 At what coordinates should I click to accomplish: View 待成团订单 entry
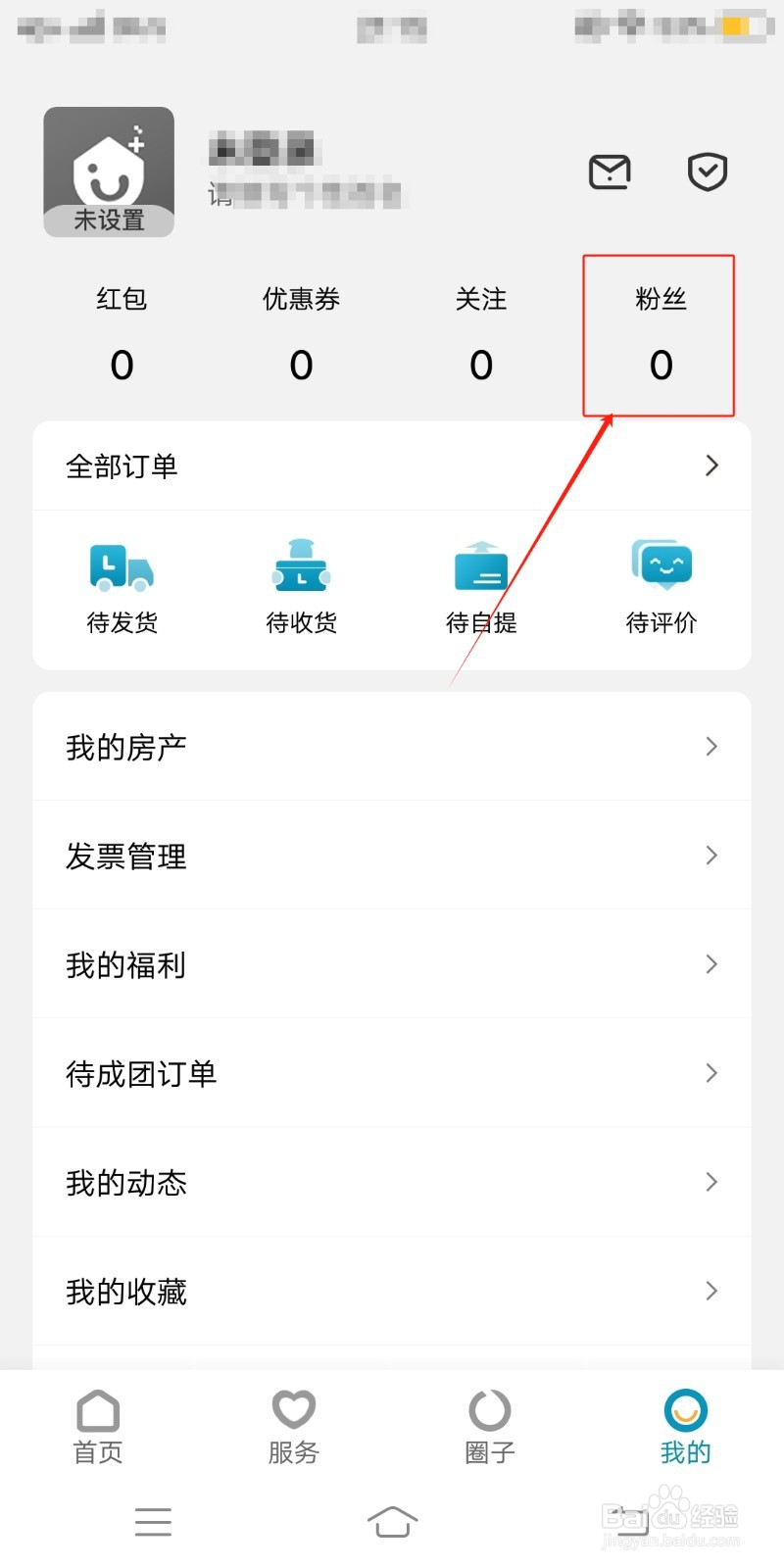392,1073
